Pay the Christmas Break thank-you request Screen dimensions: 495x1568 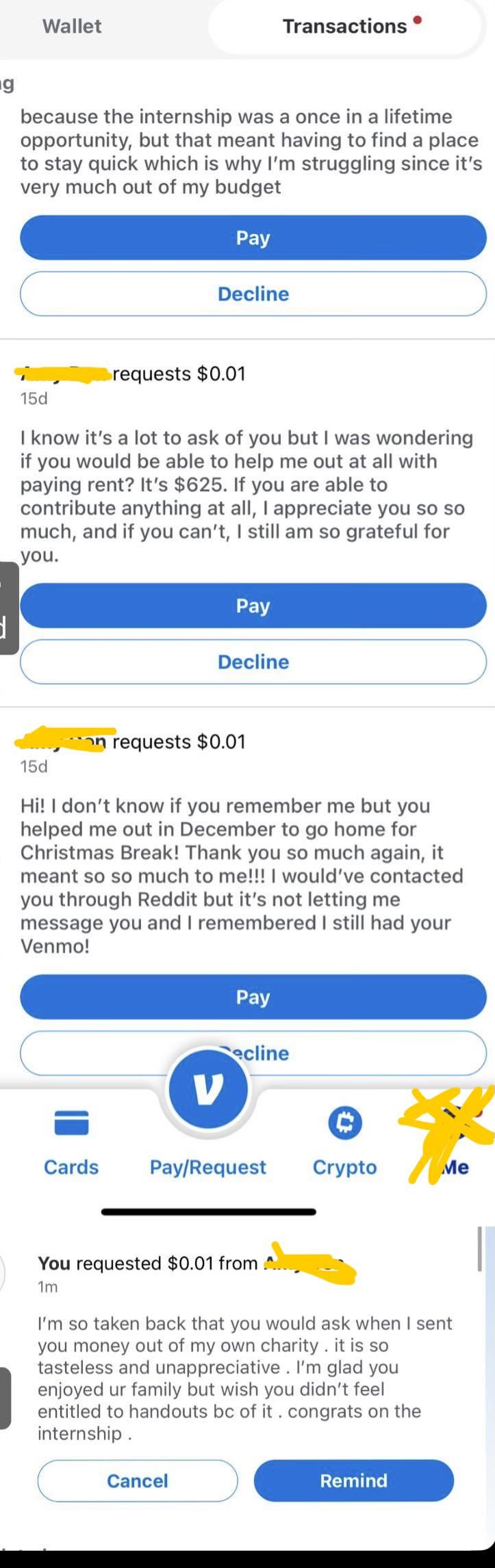(253, 997)
